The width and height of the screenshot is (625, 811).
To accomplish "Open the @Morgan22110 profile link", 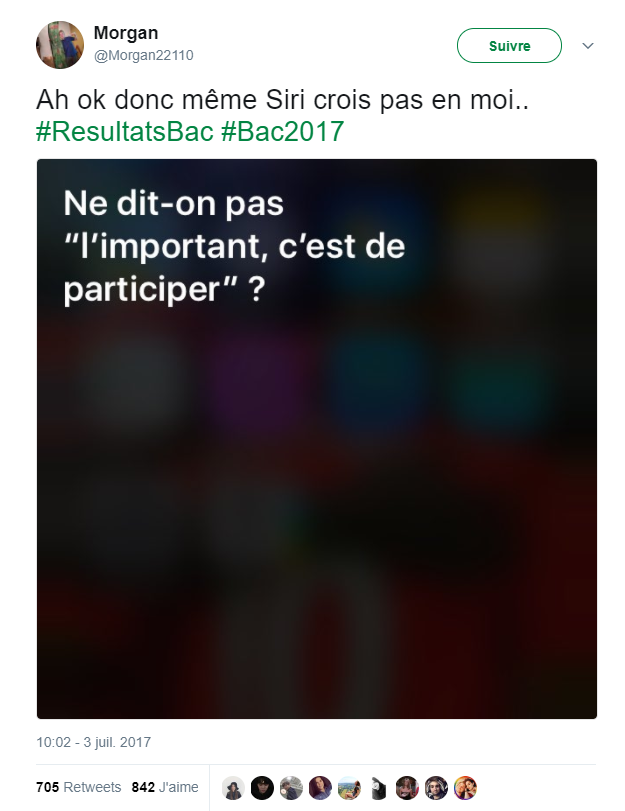I will tap(143, 55).
